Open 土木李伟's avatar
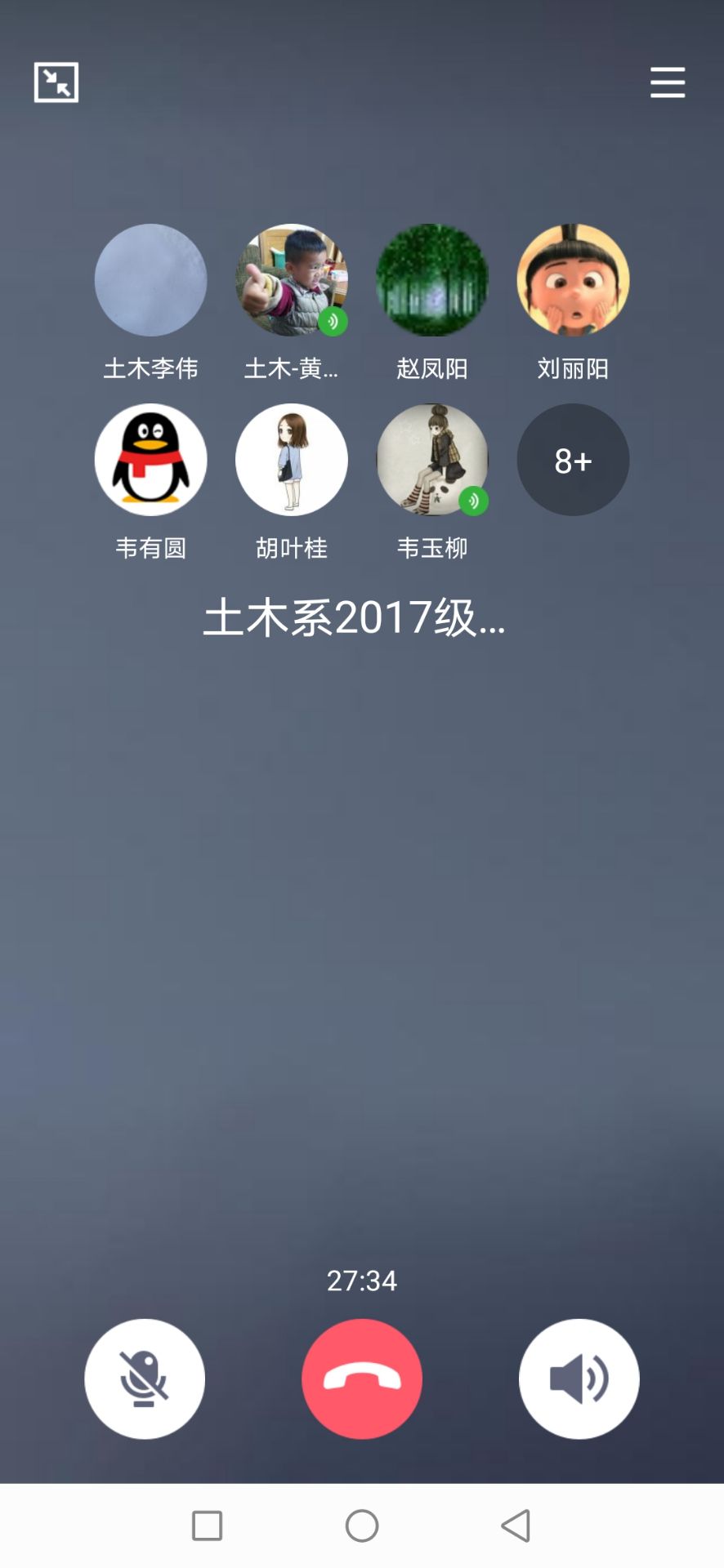The width and height of the screenshot is (724, 1568). point(150,280)
